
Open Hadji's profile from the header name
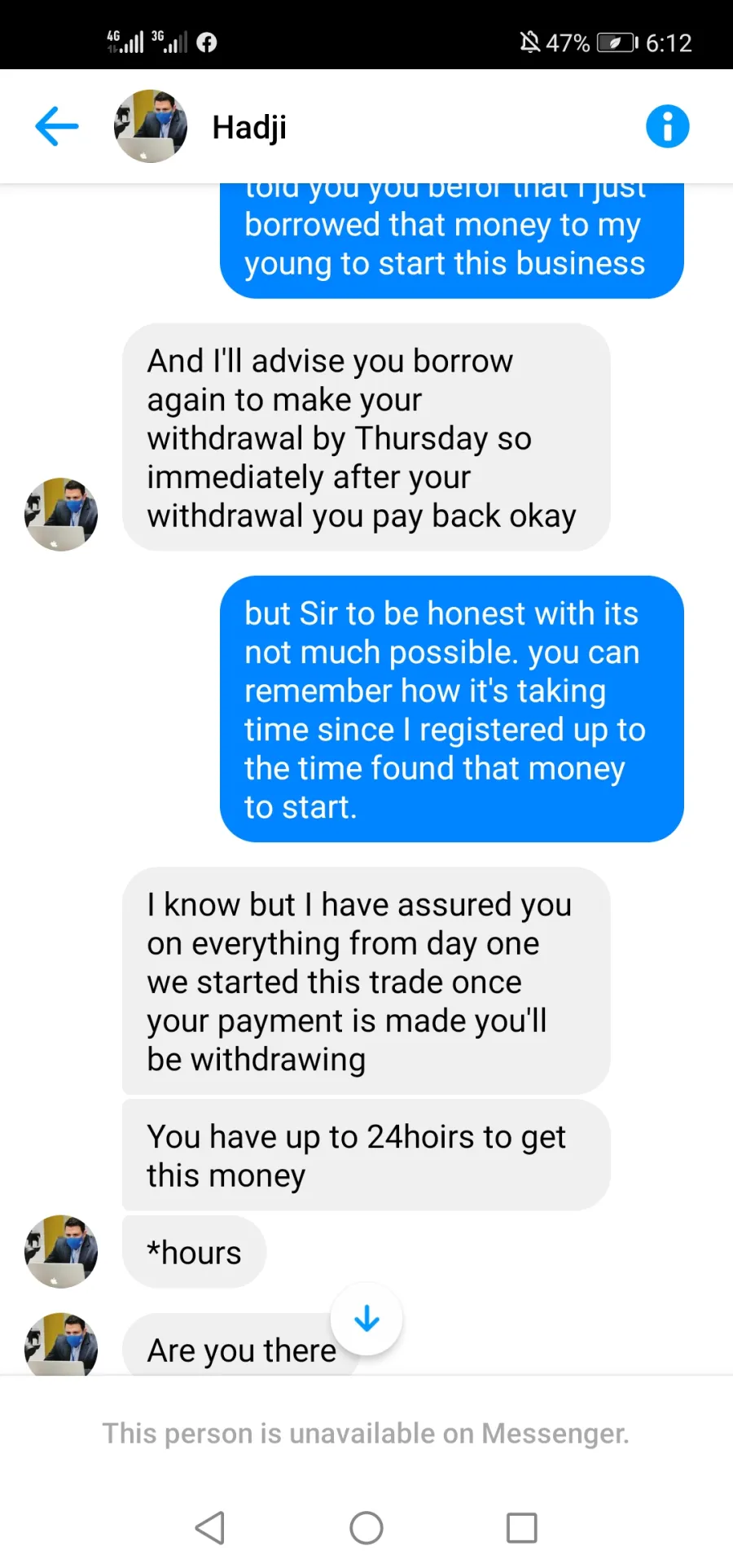249,127
